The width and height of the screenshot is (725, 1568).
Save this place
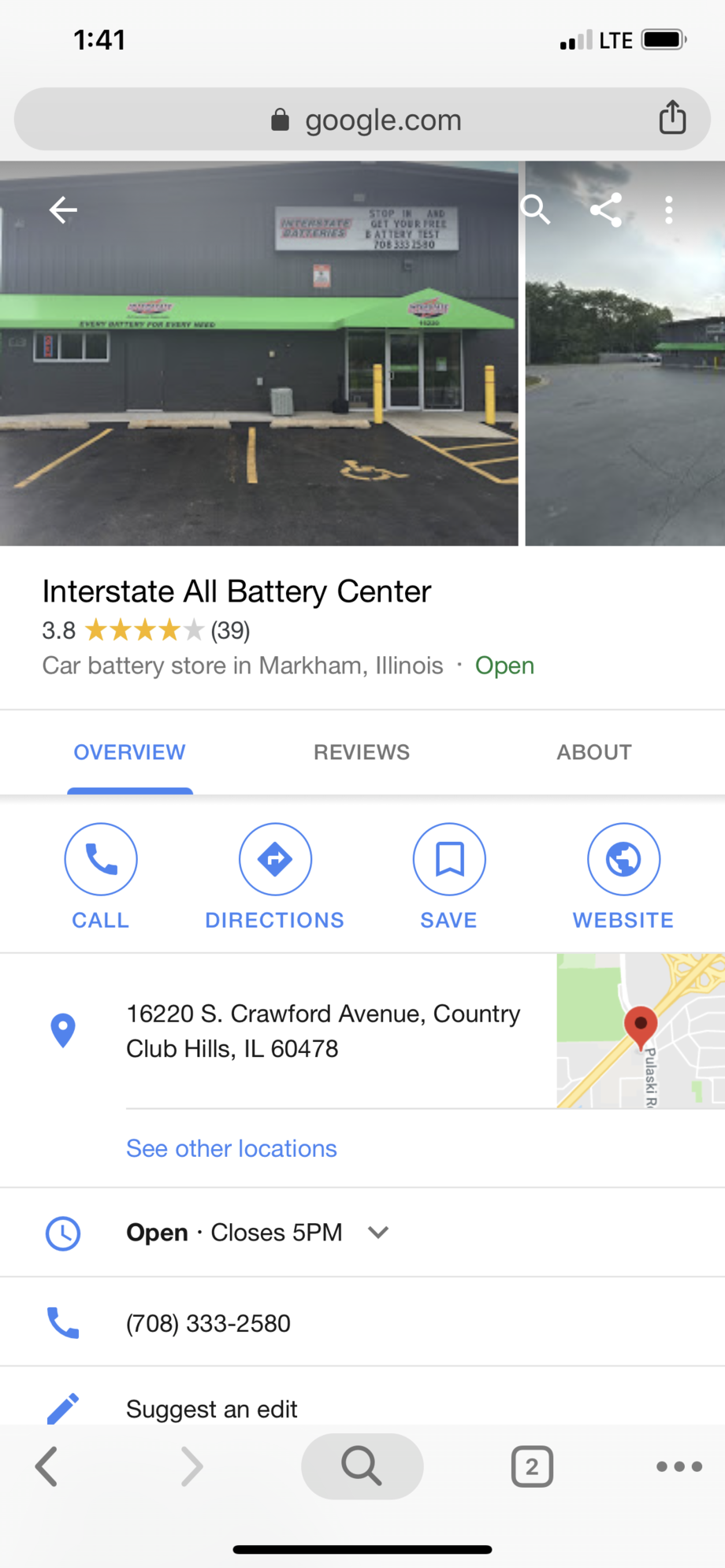pos(449,876)
